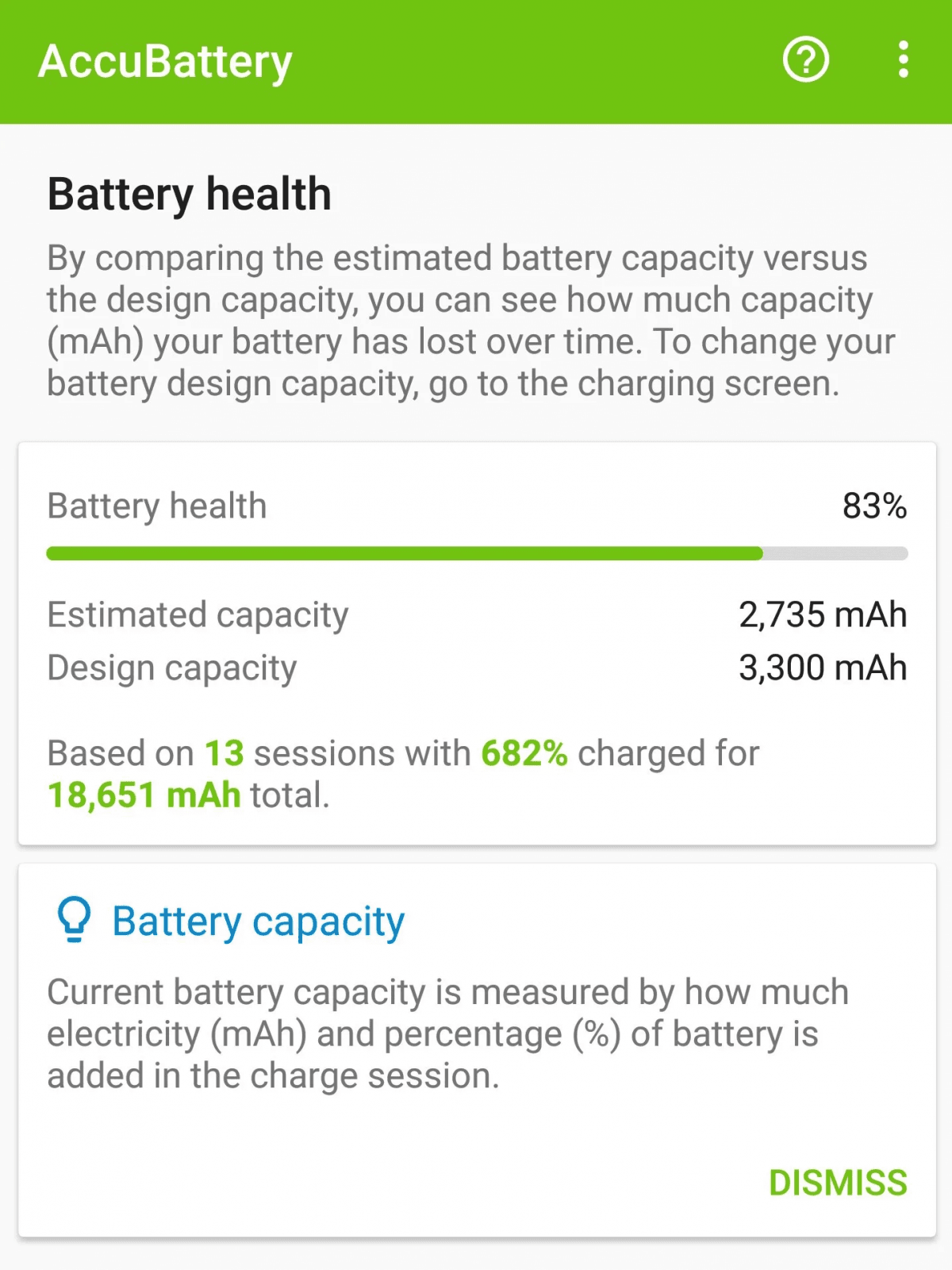Dismiss the Battery capacity tip
This screenshot has height=1270, width=952.
point(837,1182)
